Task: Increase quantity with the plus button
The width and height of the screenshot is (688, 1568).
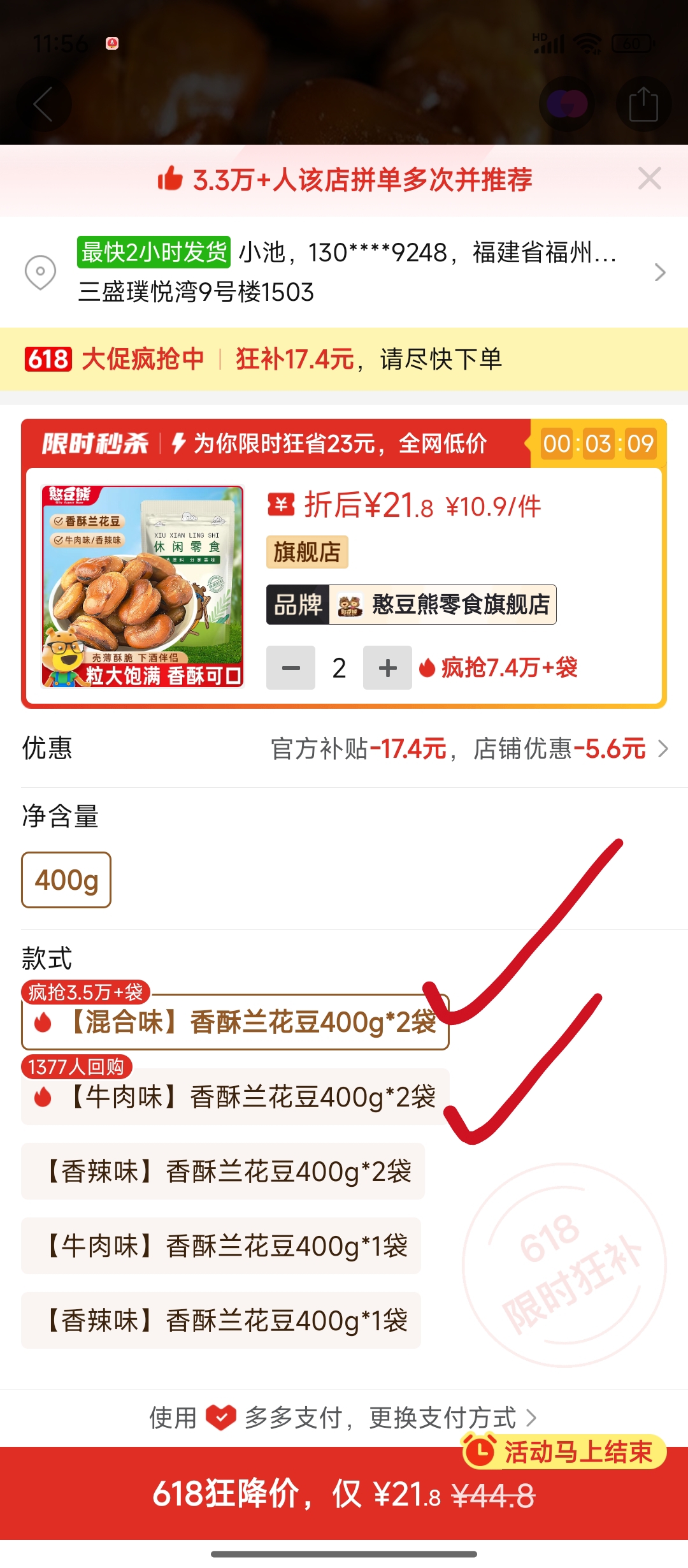Action: click(387, 668)
